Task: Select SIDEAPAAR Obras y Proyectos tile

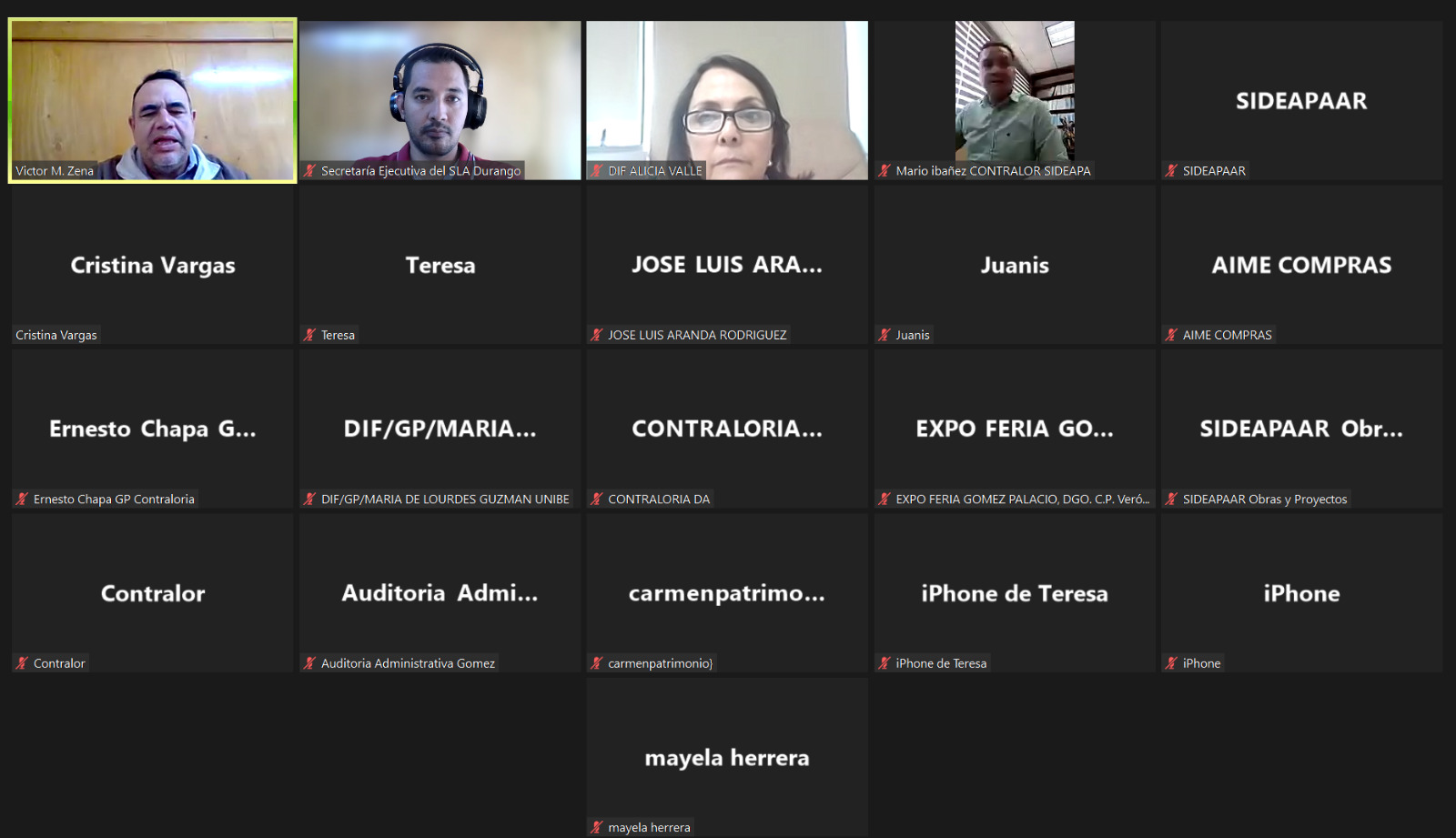Action: (1301, 429)
